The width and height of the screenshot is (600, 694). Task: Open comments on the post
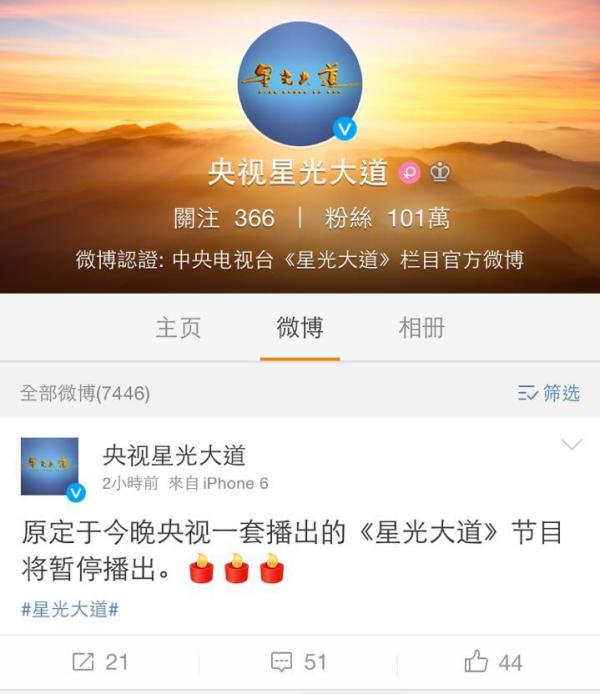[x=299, y=662]
